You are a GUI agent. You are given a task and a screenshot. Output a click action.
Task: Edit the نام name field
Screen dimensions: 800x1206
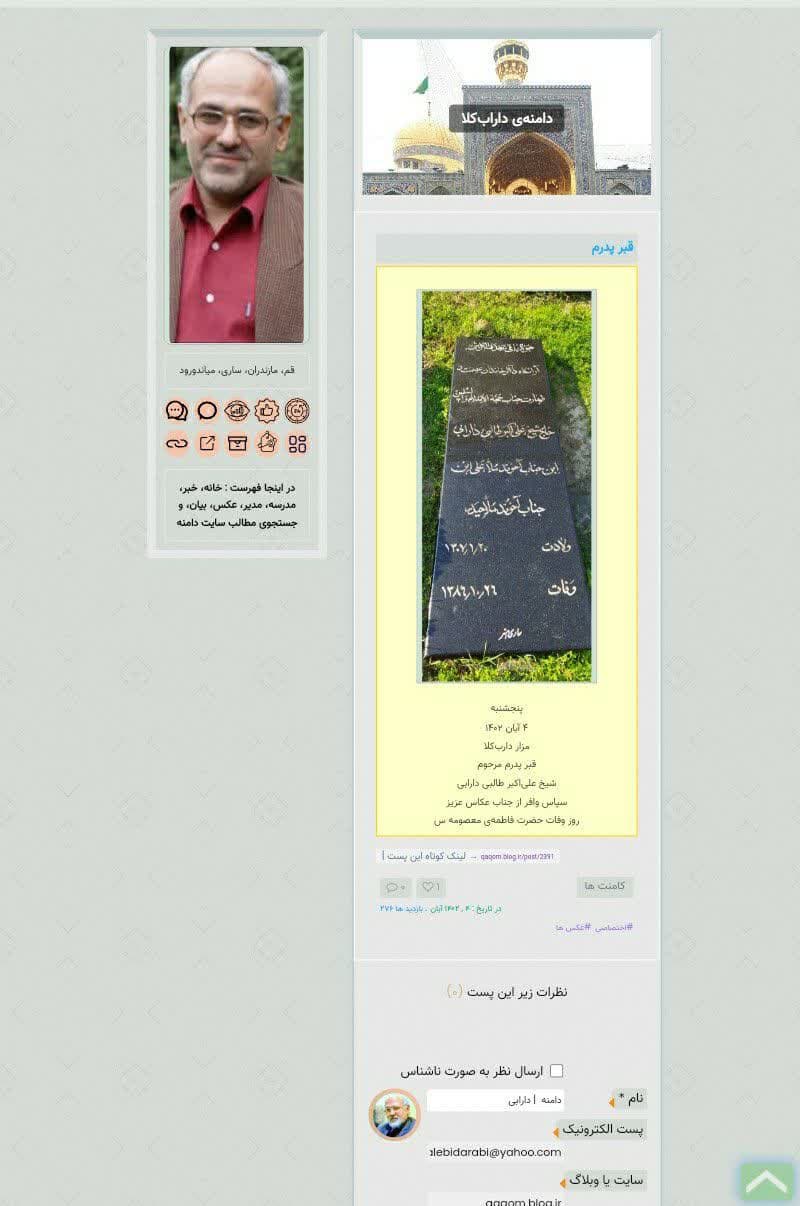click(x=495, y=1100)
